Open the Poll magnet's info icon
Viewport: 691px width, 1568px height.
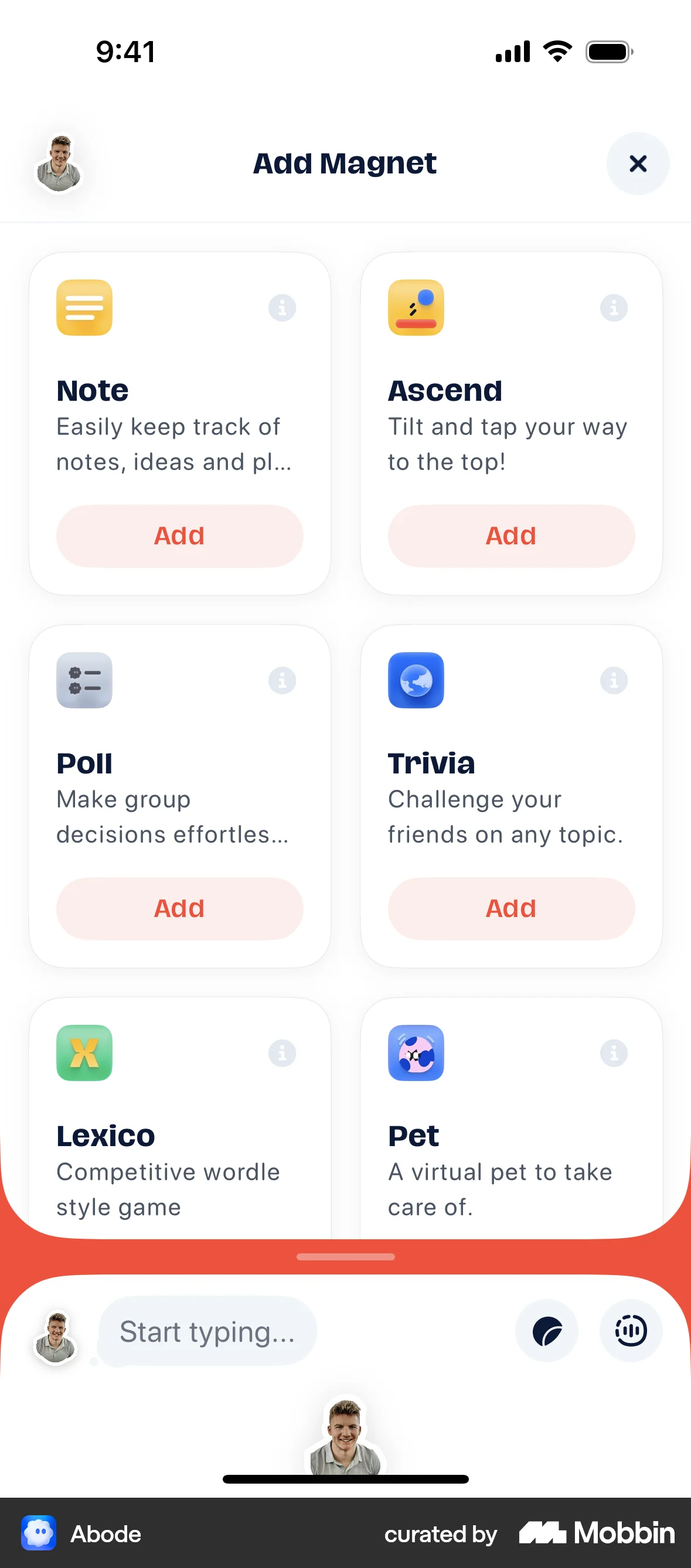coord(282,680)
